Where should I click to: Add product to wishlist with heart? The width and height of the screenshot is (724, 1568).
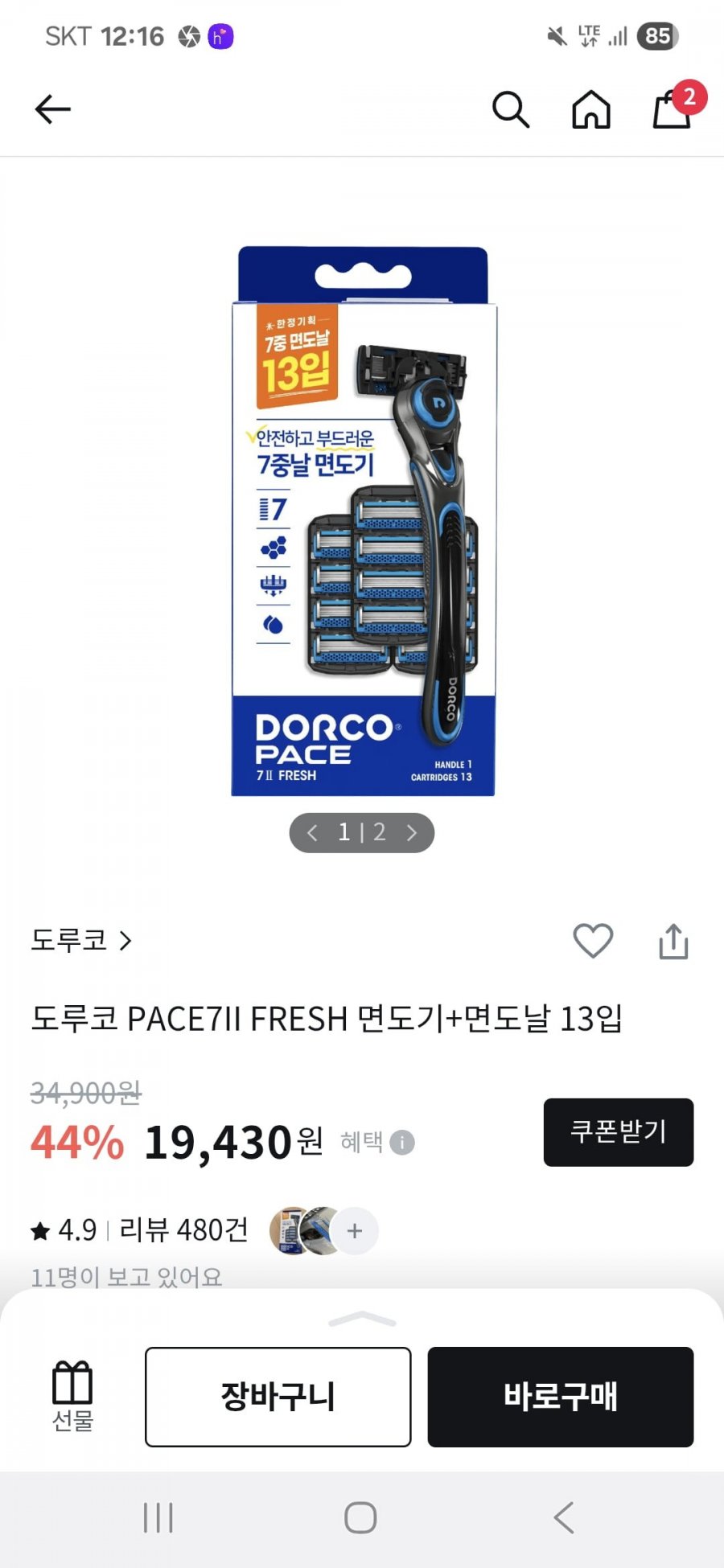(x=593, y=941)
